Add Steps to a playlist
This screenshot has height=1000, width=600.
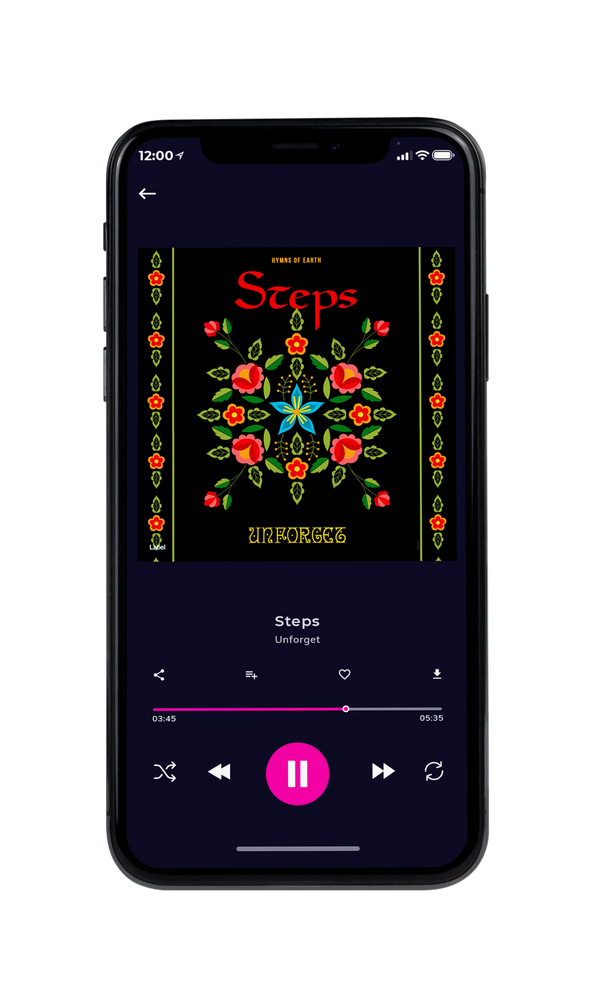tap(251, 675)
